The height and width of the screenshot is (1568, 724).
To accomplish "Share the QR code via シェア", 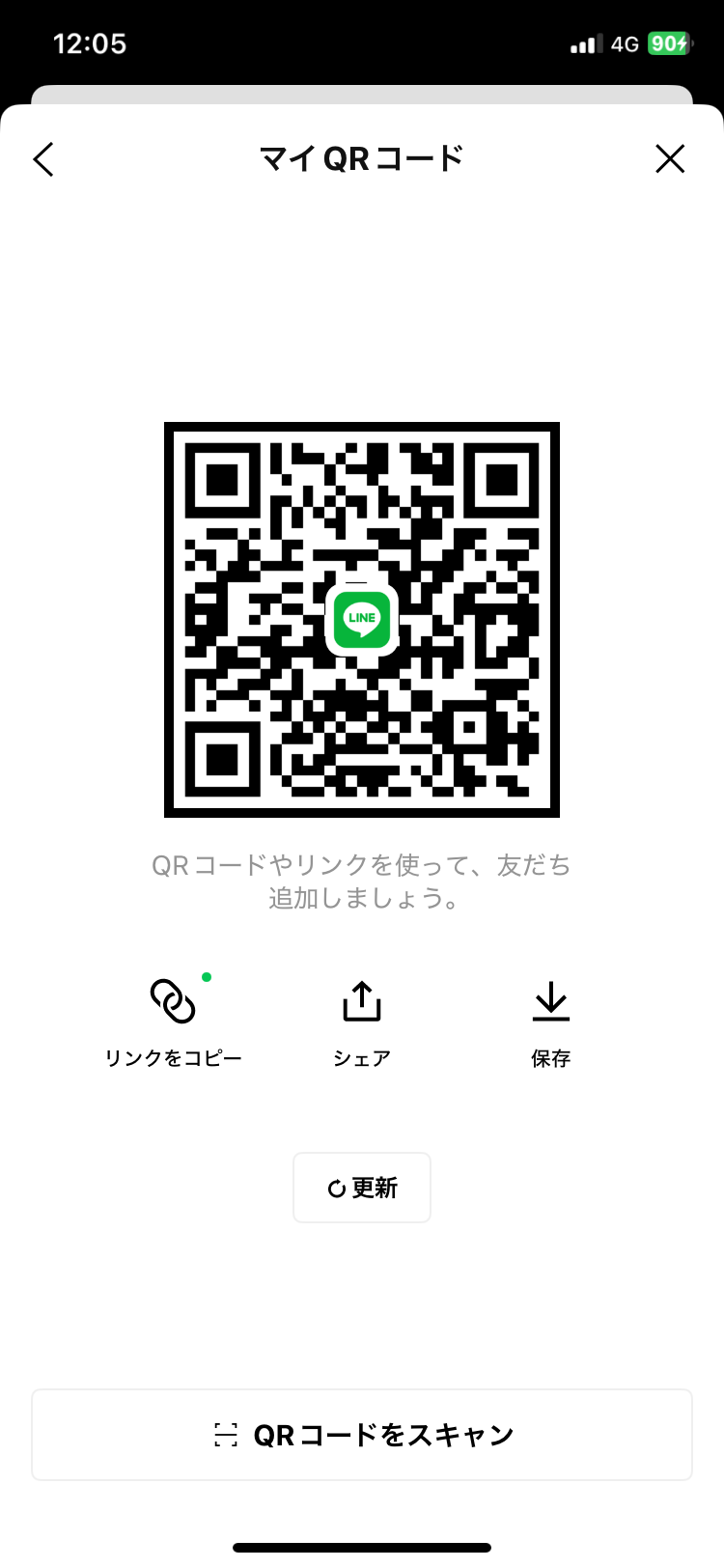I will click(x=362, y=1023).
